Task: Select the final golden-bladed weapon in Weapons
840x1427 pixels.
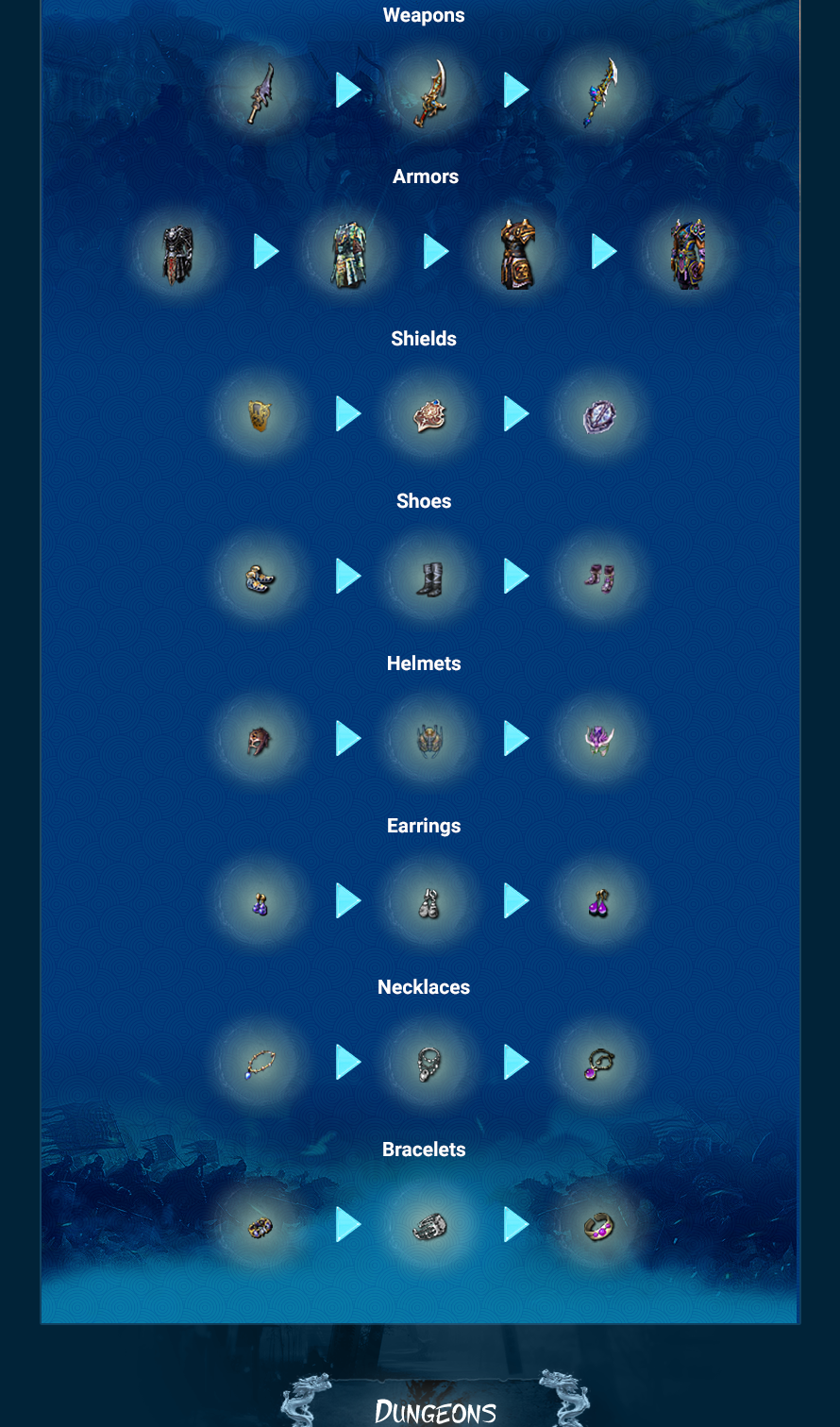Action: pos(599,92)
